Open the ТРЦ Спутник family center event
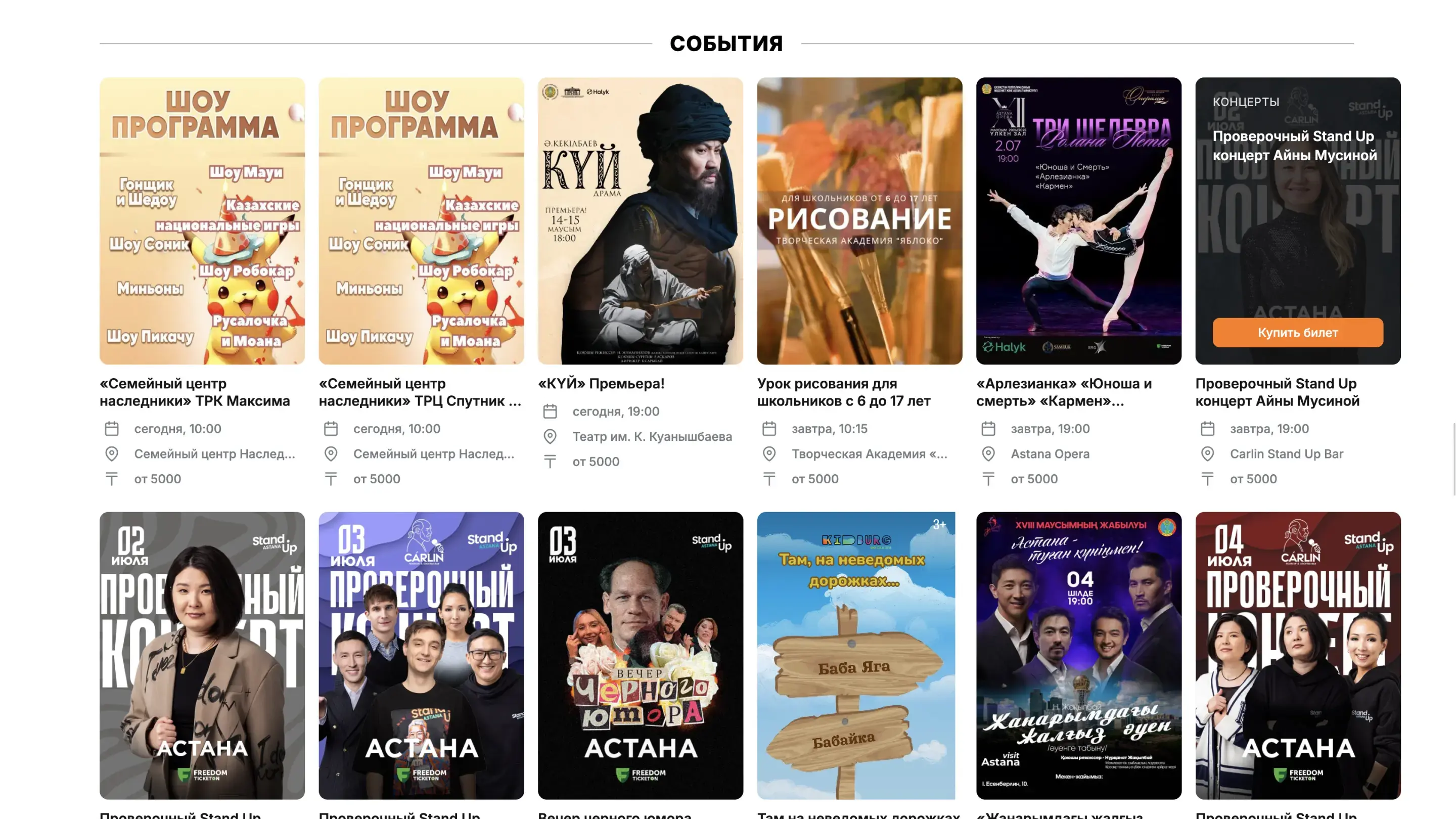Image resolution: width=1456 pixels, height=819 pixels. click(421, 220)
